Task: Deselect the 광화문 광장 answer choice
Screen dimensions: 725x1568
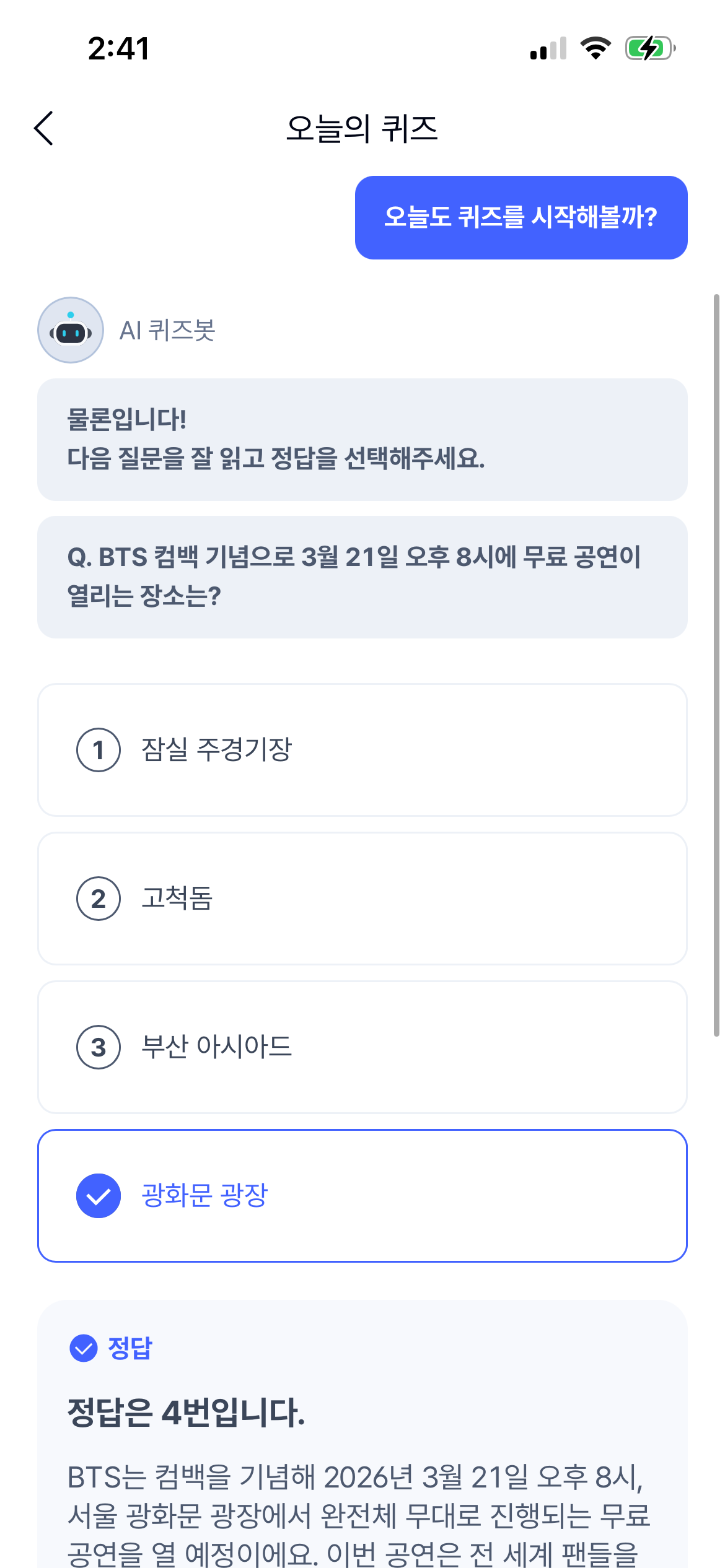Action: coord(362,1195)
